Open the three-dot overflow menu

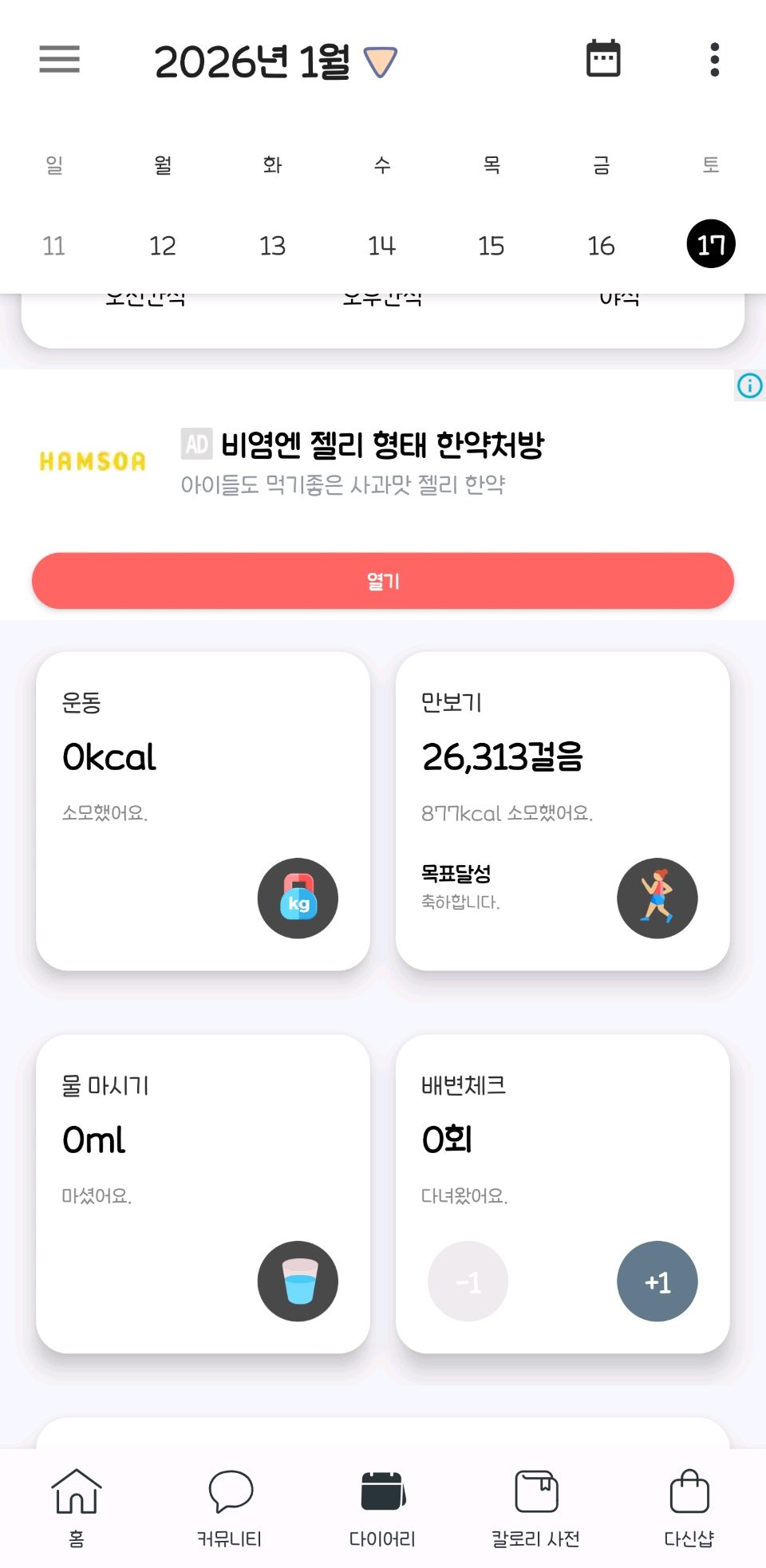click(714, 60)
